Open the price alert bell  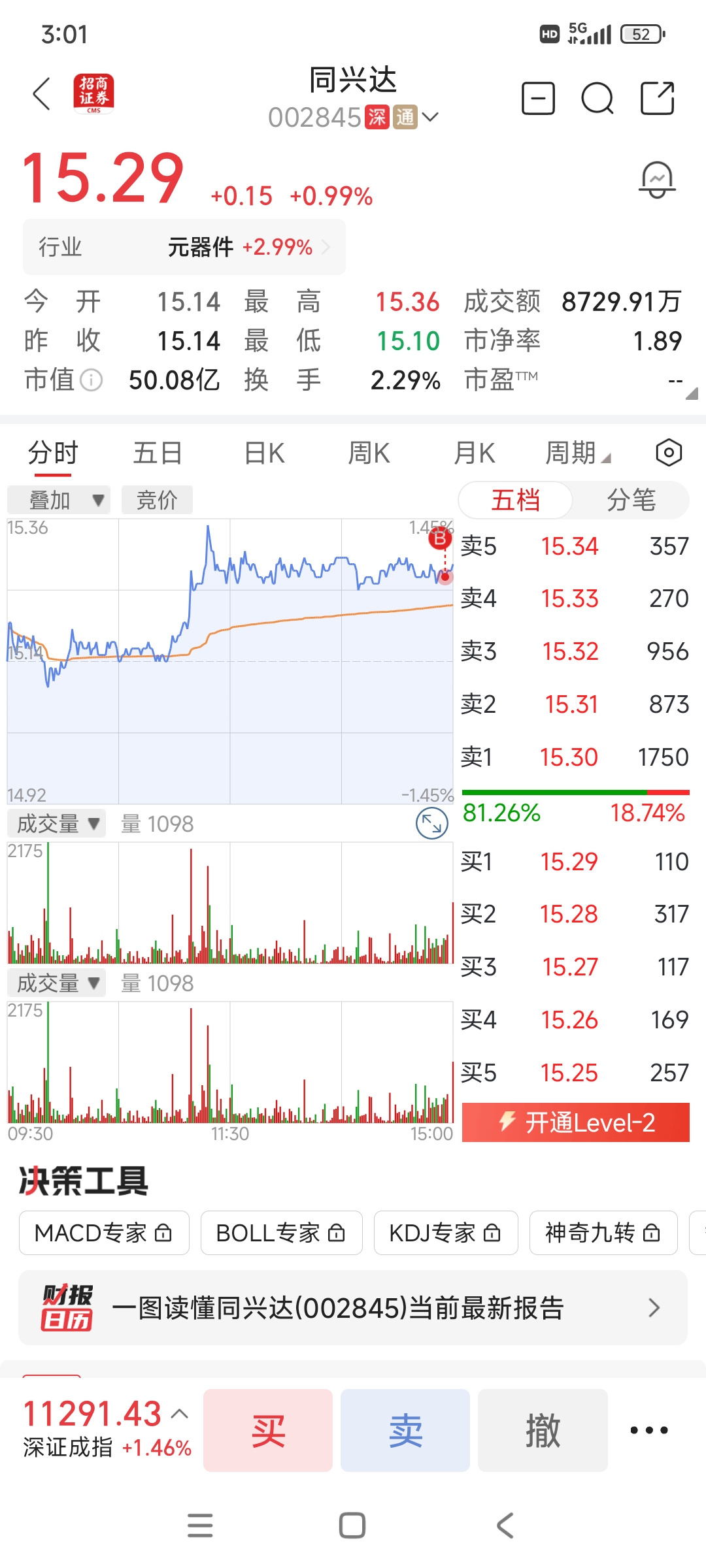[x=656, y=180]
